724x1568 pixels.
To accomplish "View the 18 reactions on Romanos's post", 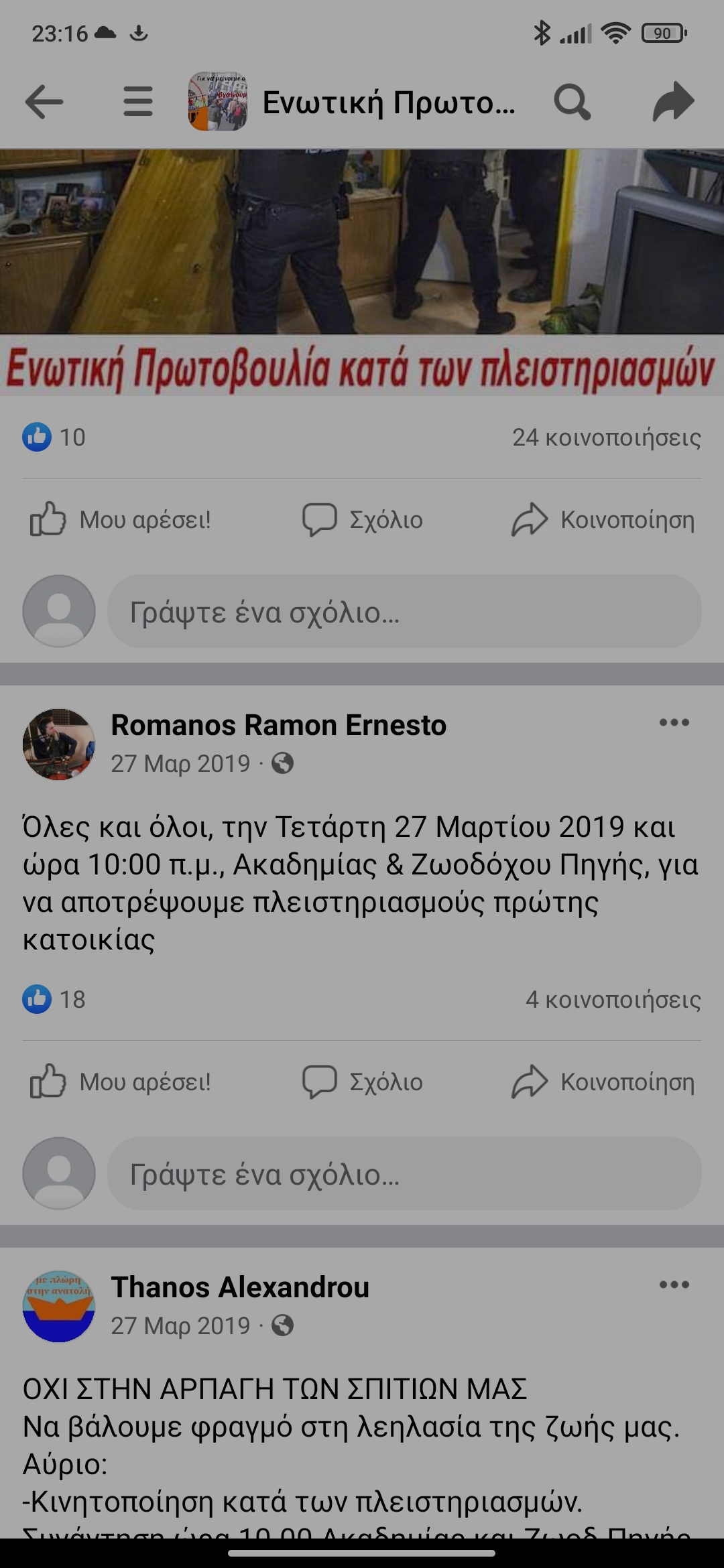I will point(54,999).
